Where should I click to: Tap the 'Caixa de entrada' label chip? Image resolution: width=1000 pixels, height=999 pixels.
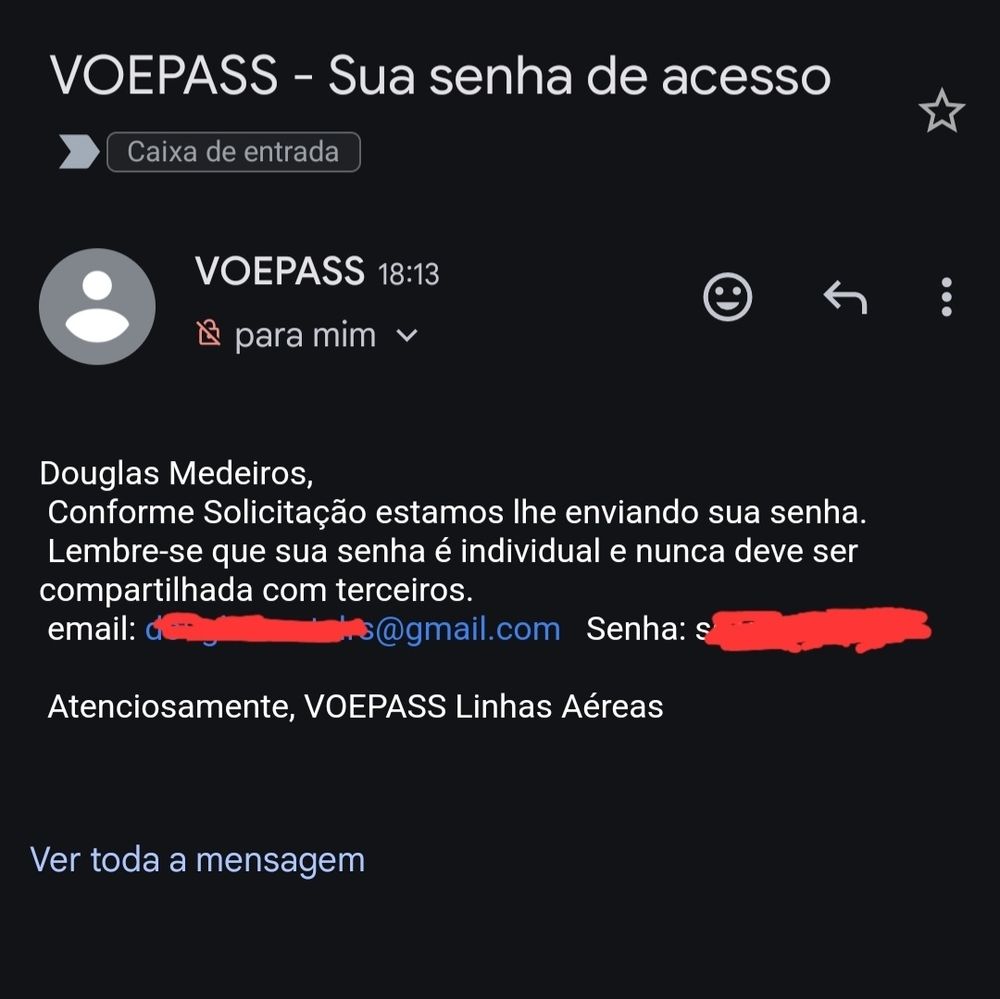pyautogui.click(x=233, y=153)
